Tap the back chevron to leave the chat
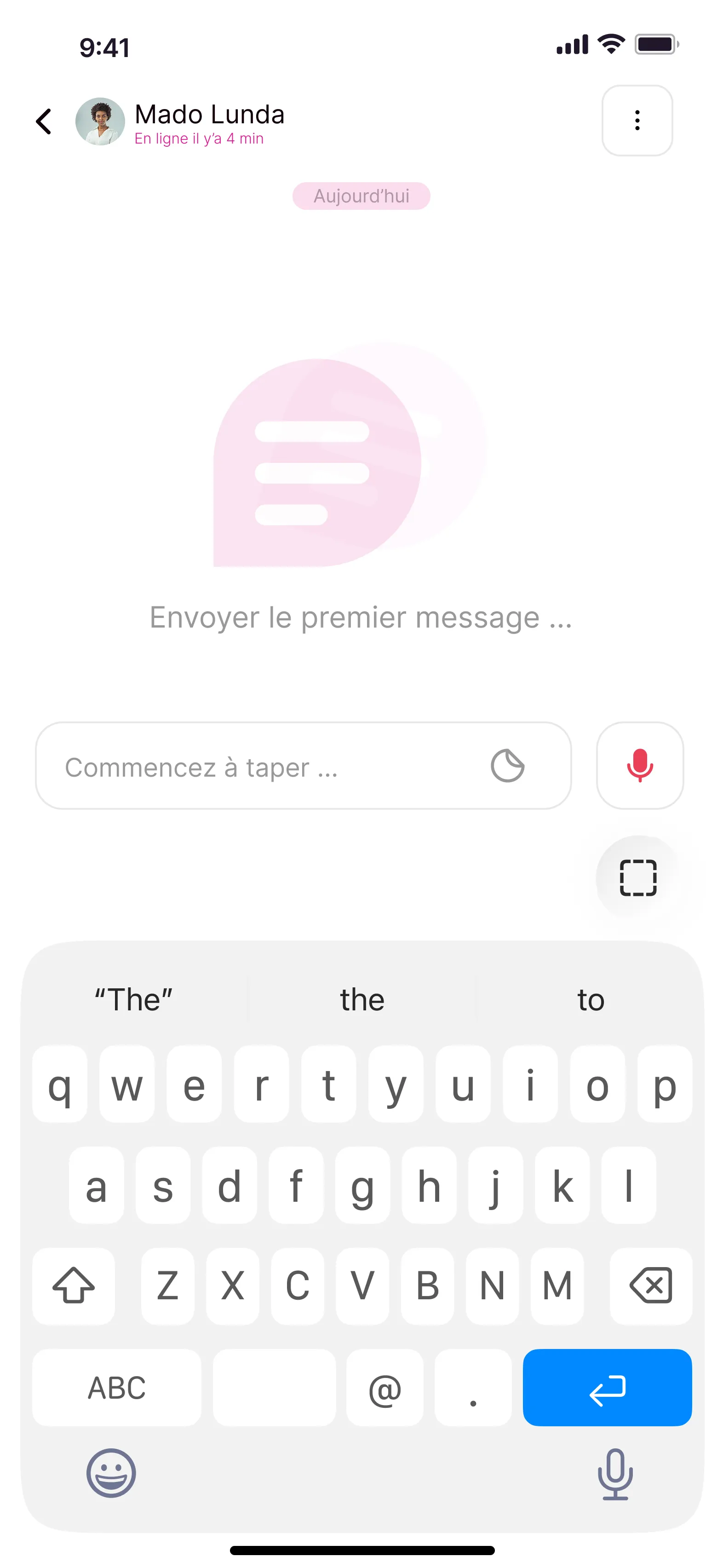The height and width of the screenshot is (1568, 723). [43, 121]
